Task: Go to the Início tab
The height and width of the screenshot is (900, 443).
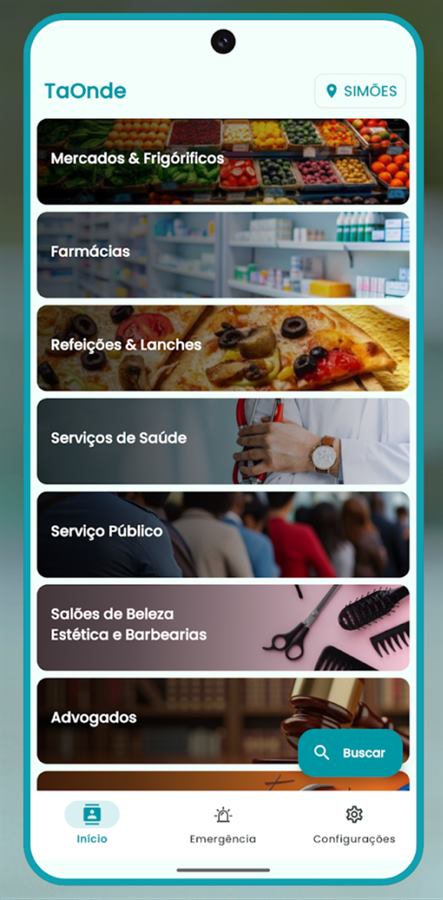Action: click(x=92, y=823)
